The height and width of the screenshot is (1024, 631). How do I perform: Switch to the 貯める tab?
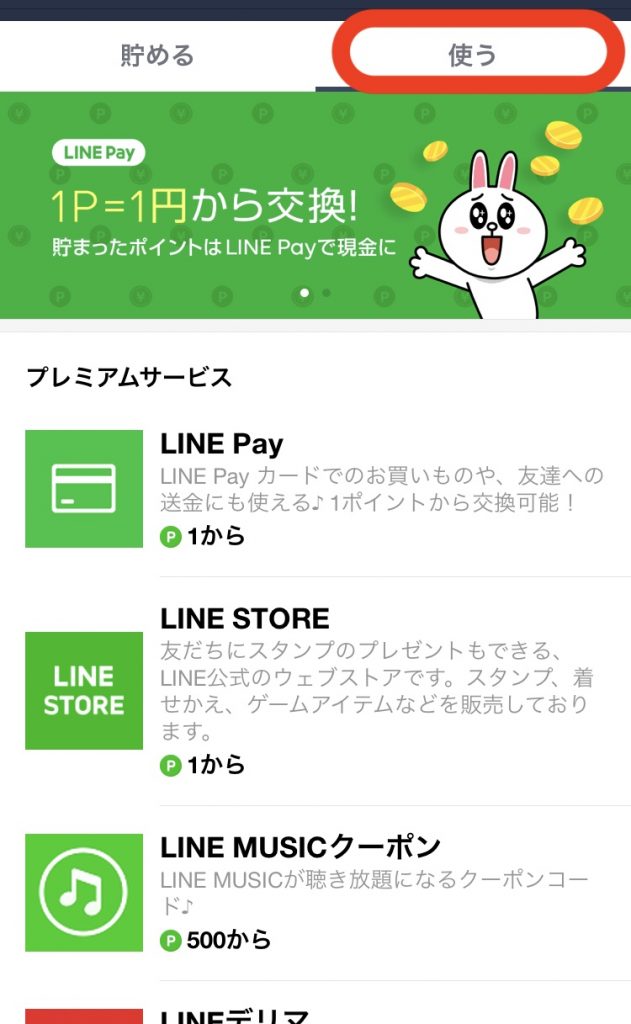pyautogui.click(x=157, y=55)
